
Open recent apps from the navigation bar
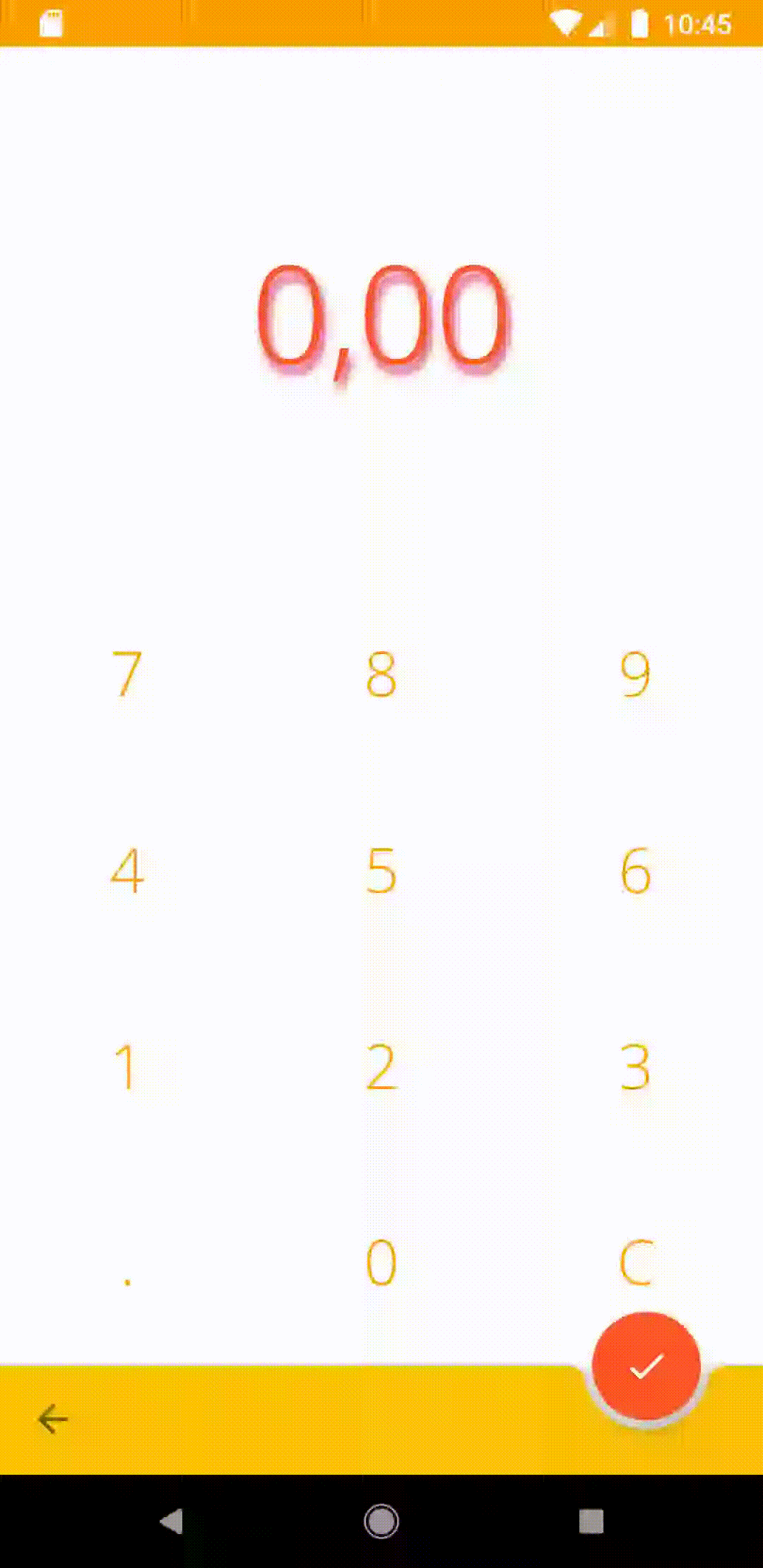coord(591,1521)
